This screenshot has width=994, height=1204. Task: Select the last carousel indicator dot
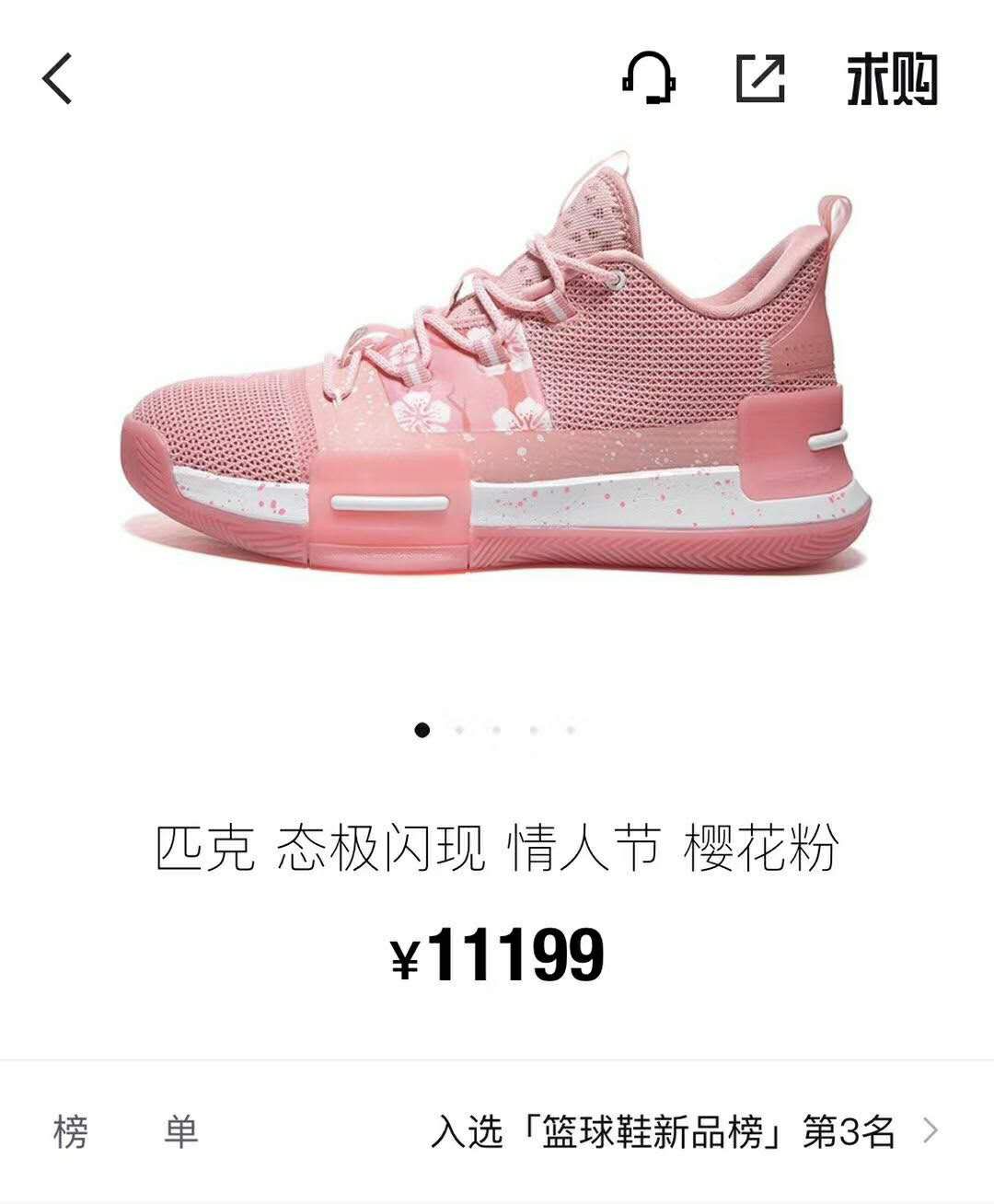[571, 729]
